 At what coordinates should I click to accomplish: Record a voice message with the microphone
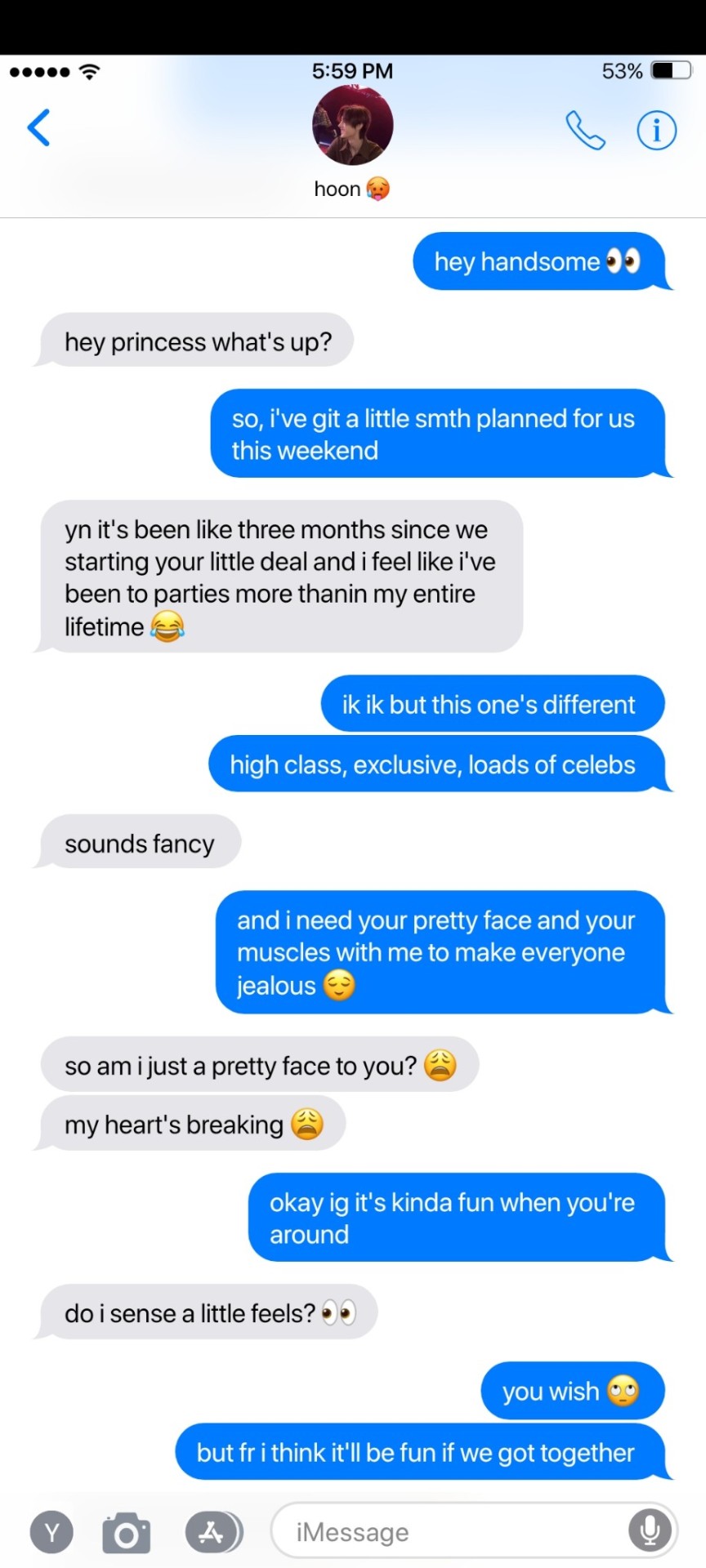(650, 1530)
